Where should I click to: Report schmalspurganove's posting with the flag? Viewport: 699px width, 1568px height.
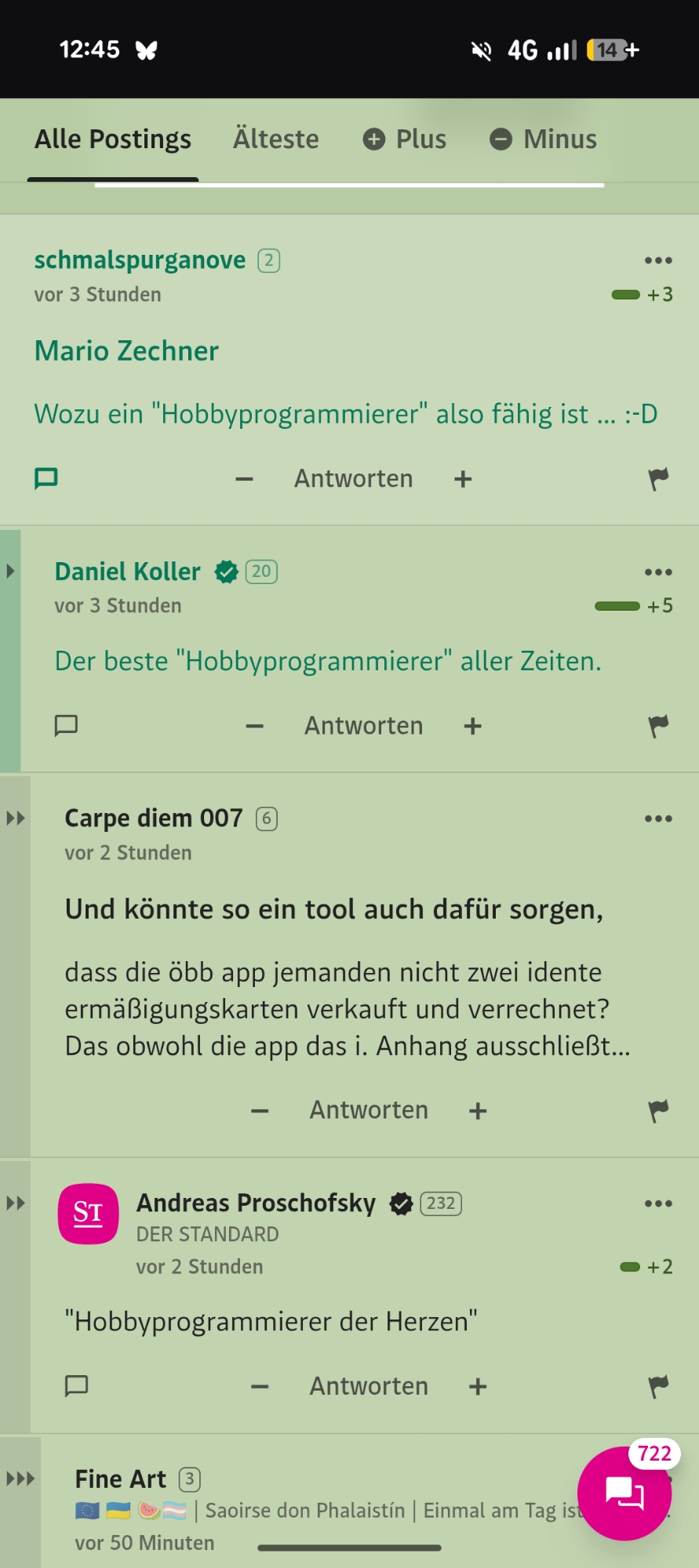pyautogui.click(x=658, y=479)
